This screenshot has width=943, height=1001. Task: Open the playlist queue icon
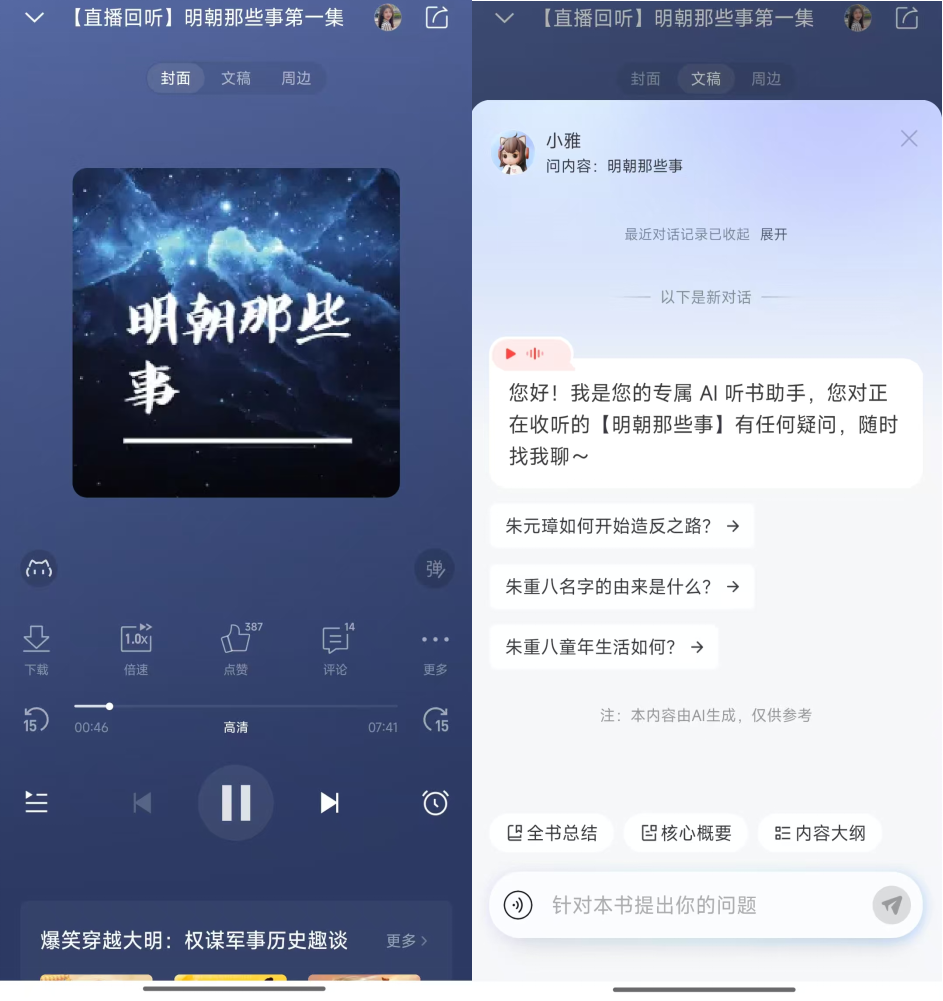(36, 802)
